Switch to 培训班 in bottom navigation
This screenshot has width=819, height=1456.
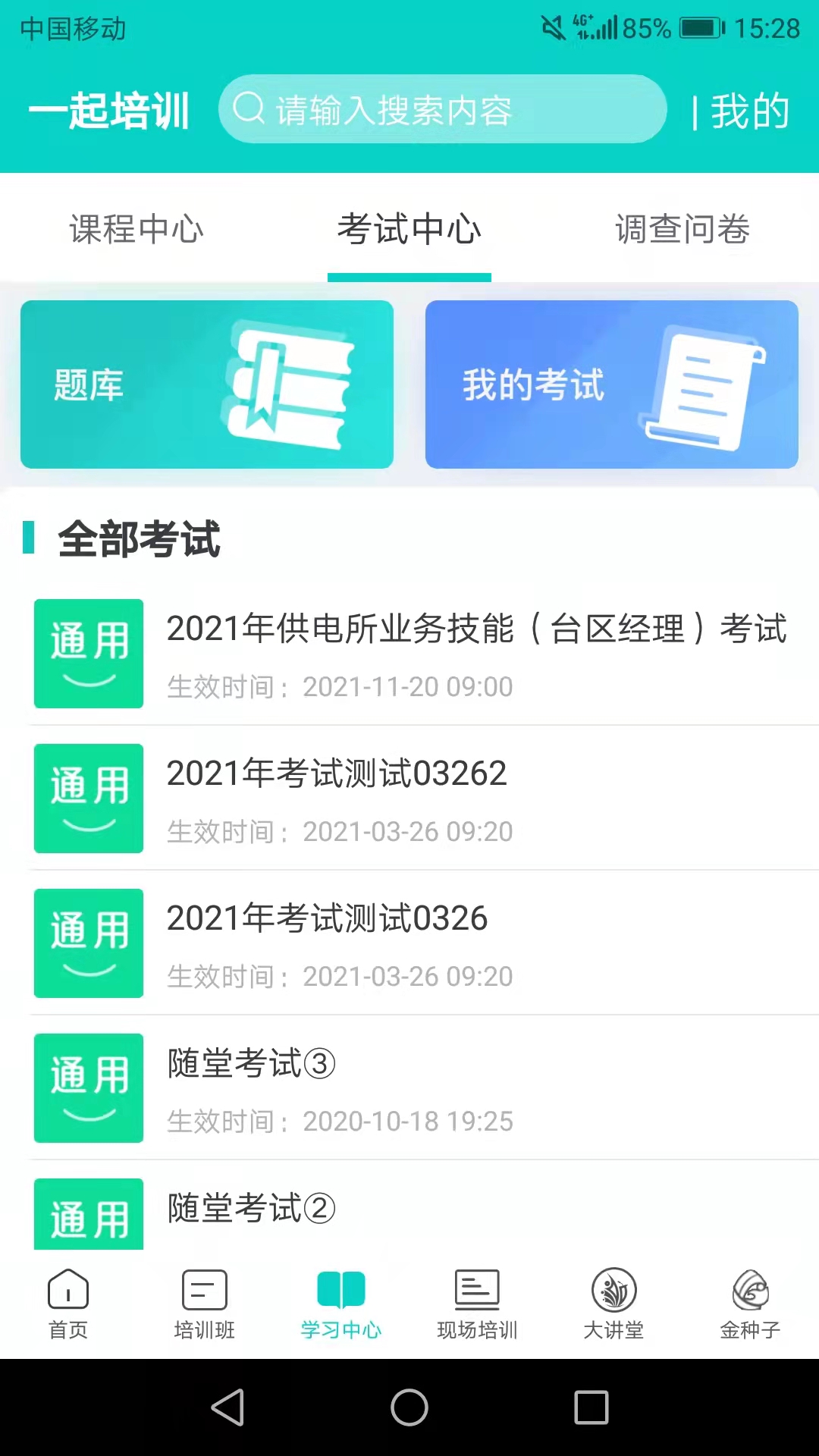point(205,1304)
